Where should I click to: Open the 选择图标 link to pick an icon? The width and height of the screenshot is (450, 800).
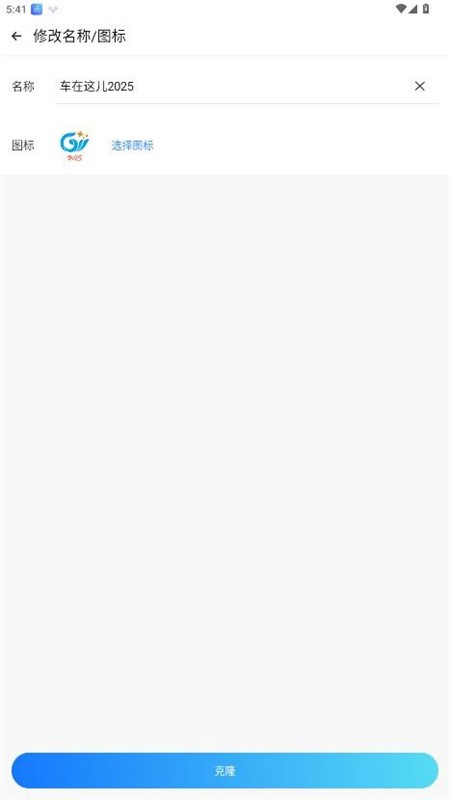[x=132, y=145]
